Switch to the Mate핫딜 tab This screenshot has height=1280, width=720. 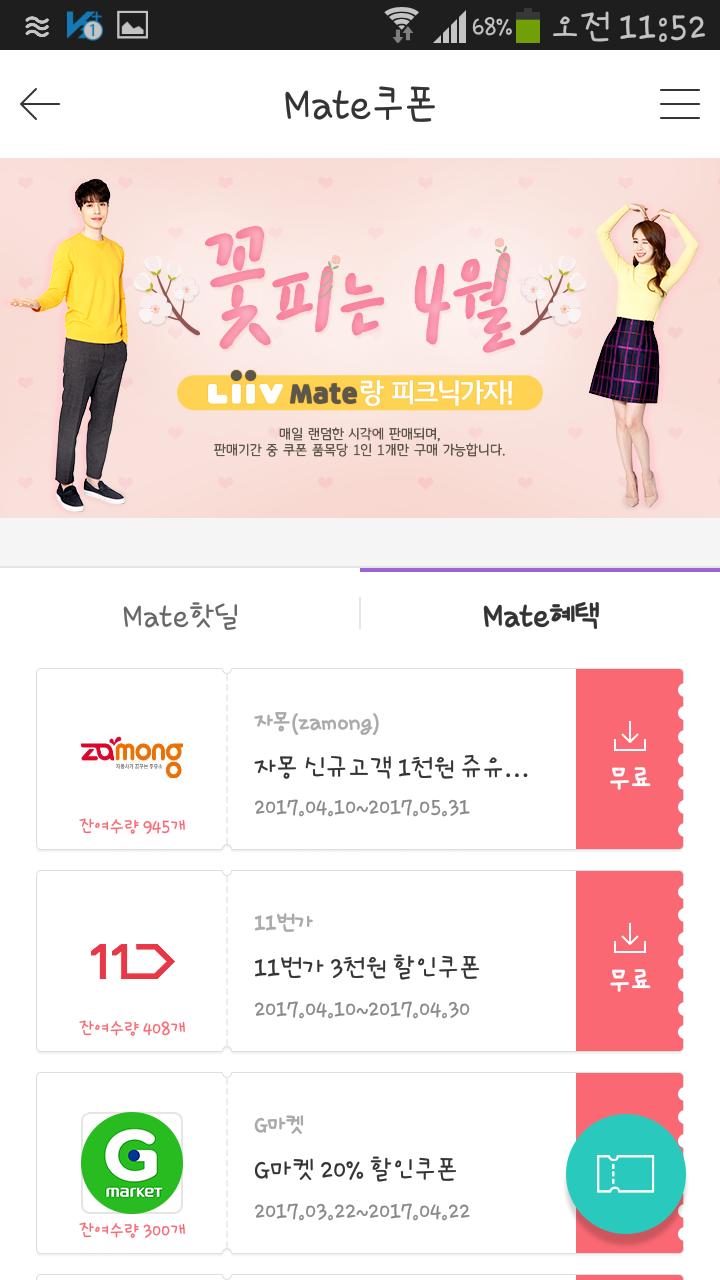point(180,616)
